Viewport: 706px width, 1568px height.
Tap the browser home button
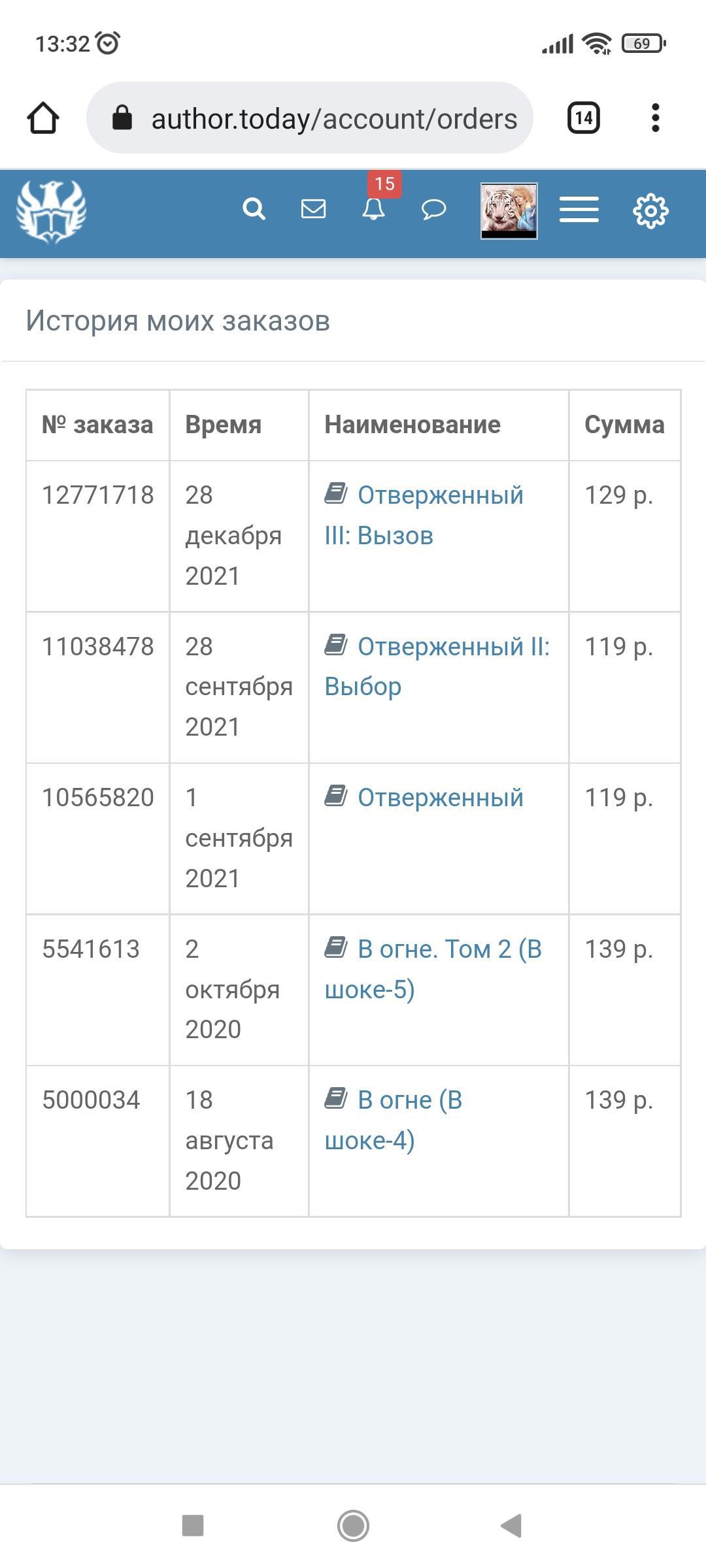[x=43, y=118]
